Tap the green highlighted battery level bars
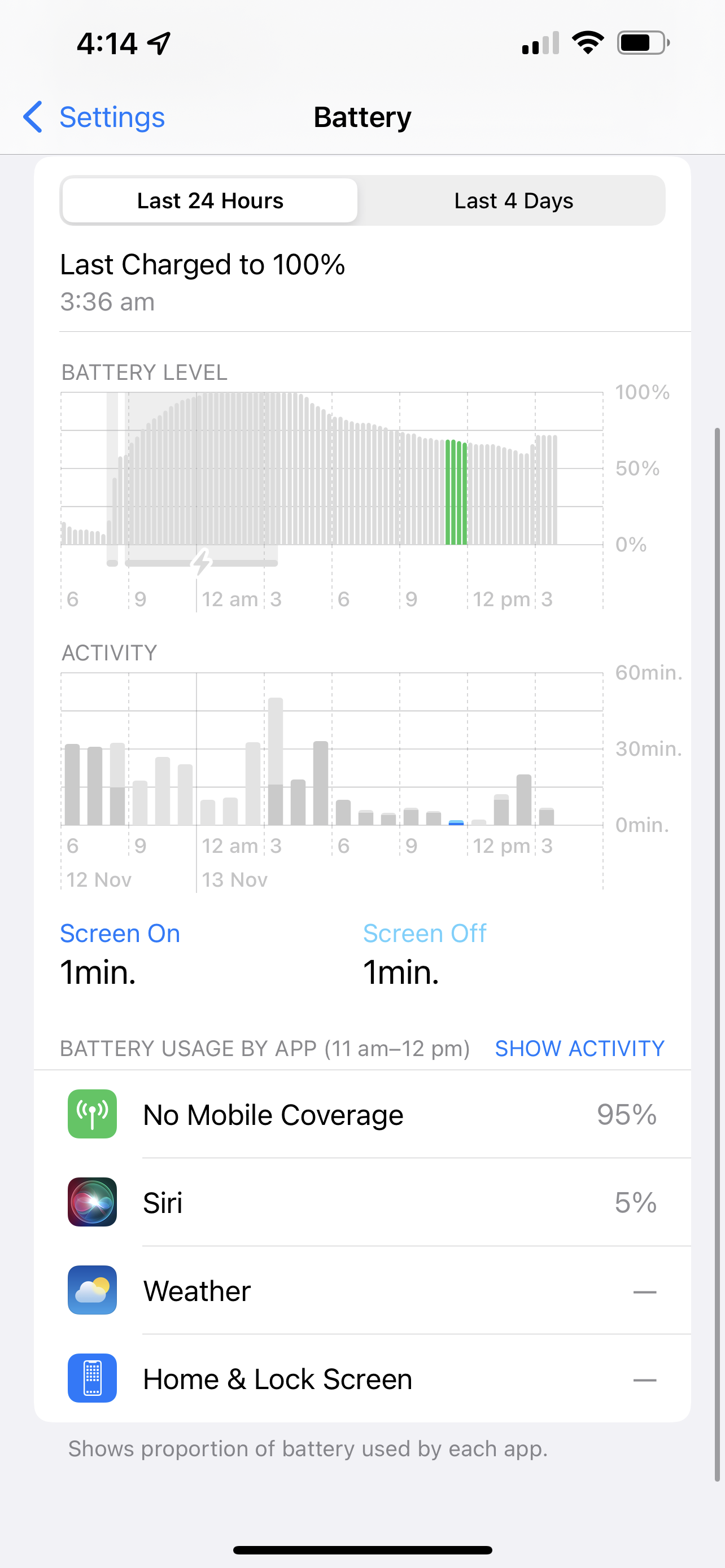 (x=456, y=492)
